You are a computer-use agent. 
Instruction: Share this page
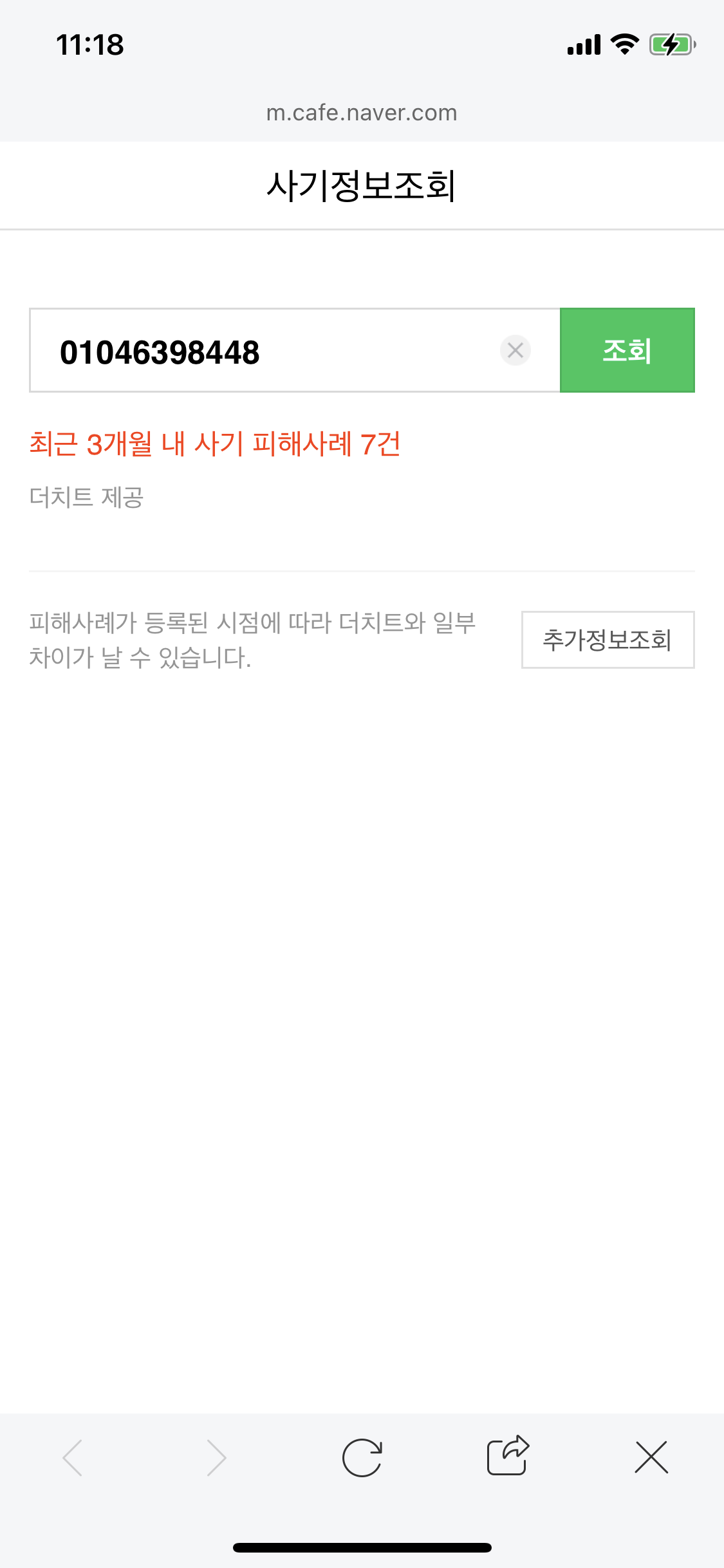(507, 1455)
